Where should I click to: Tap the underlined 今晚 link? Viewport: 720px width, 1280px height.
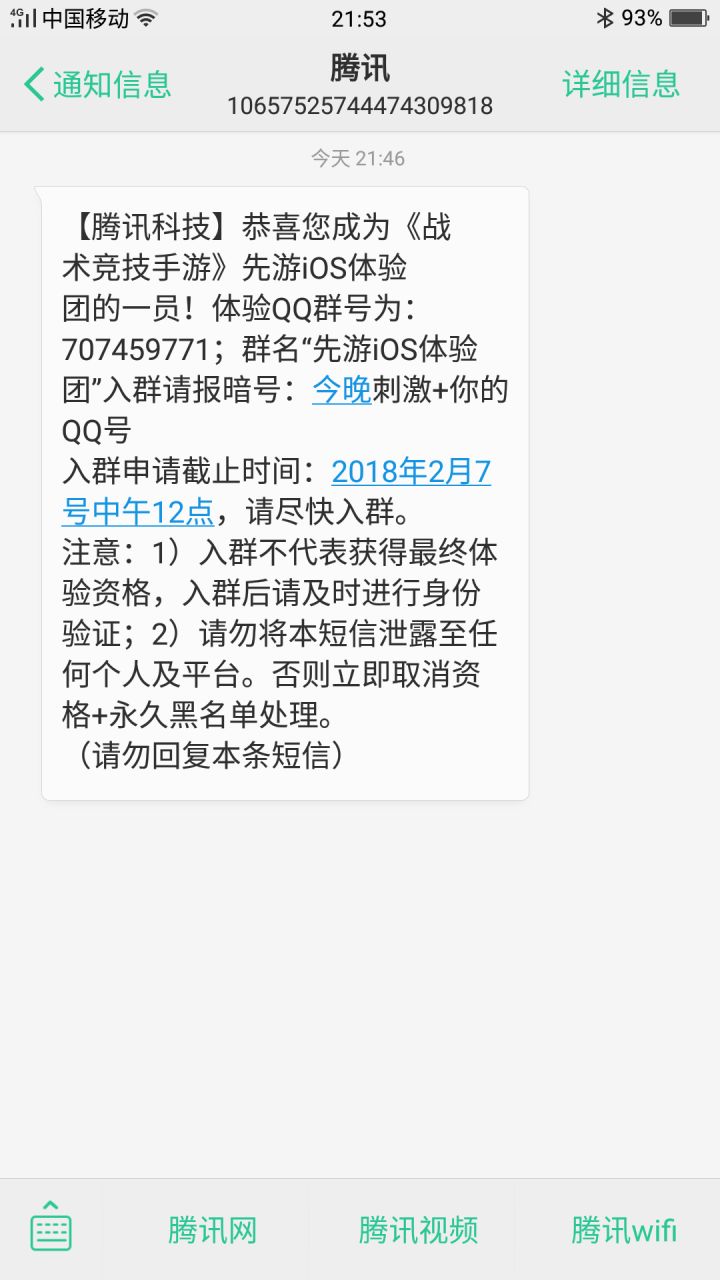click(342, 390)
